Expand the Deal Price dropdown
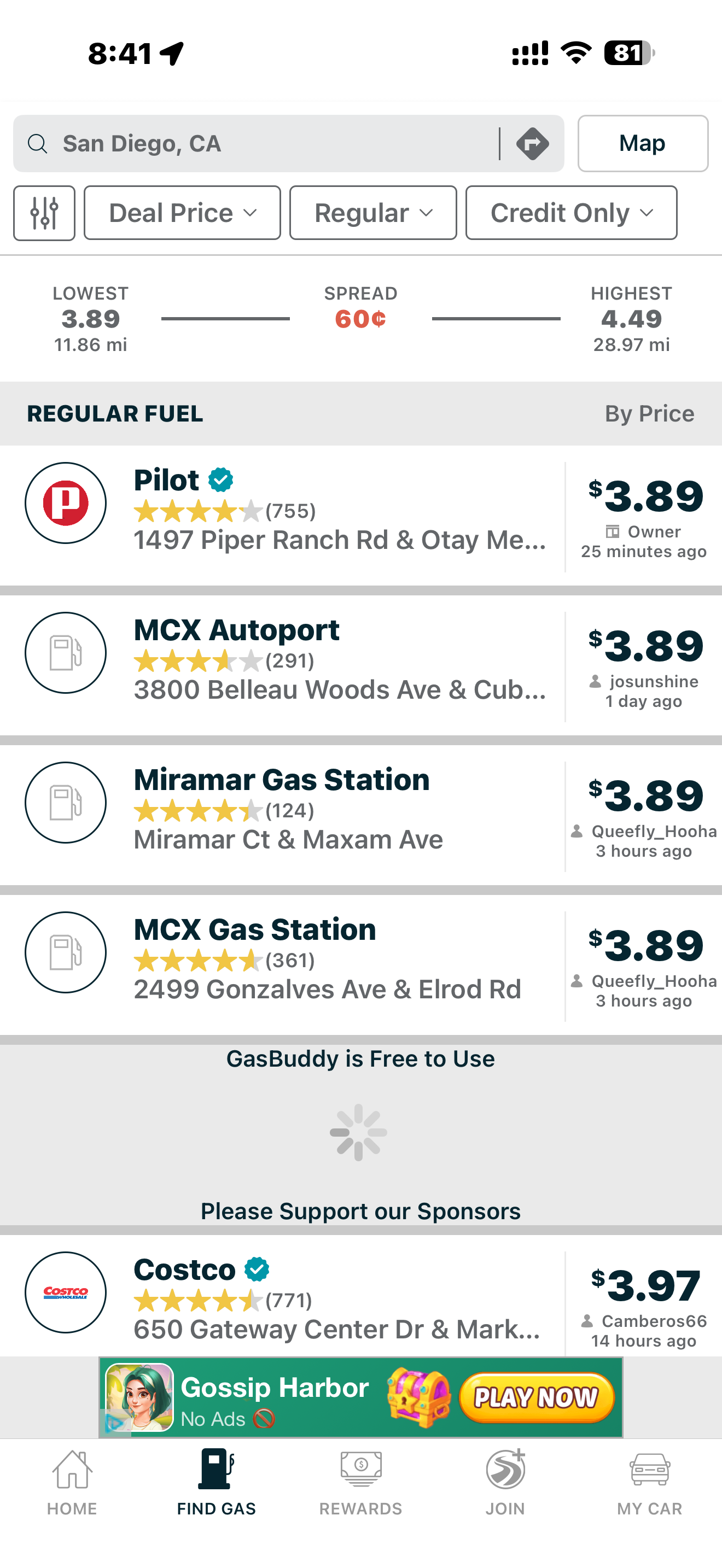The width and height of the screenshot is (722, 1568). (x=182, y=213)
